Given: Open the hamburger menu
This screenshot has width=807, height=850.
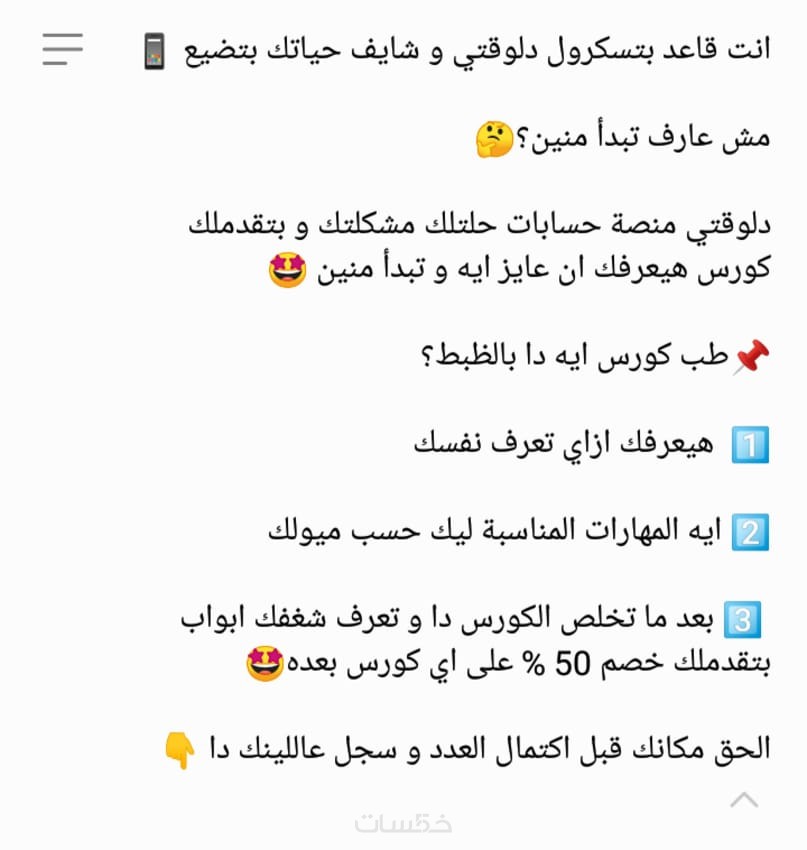Looking at the screenshot, I should click(62, 48).
